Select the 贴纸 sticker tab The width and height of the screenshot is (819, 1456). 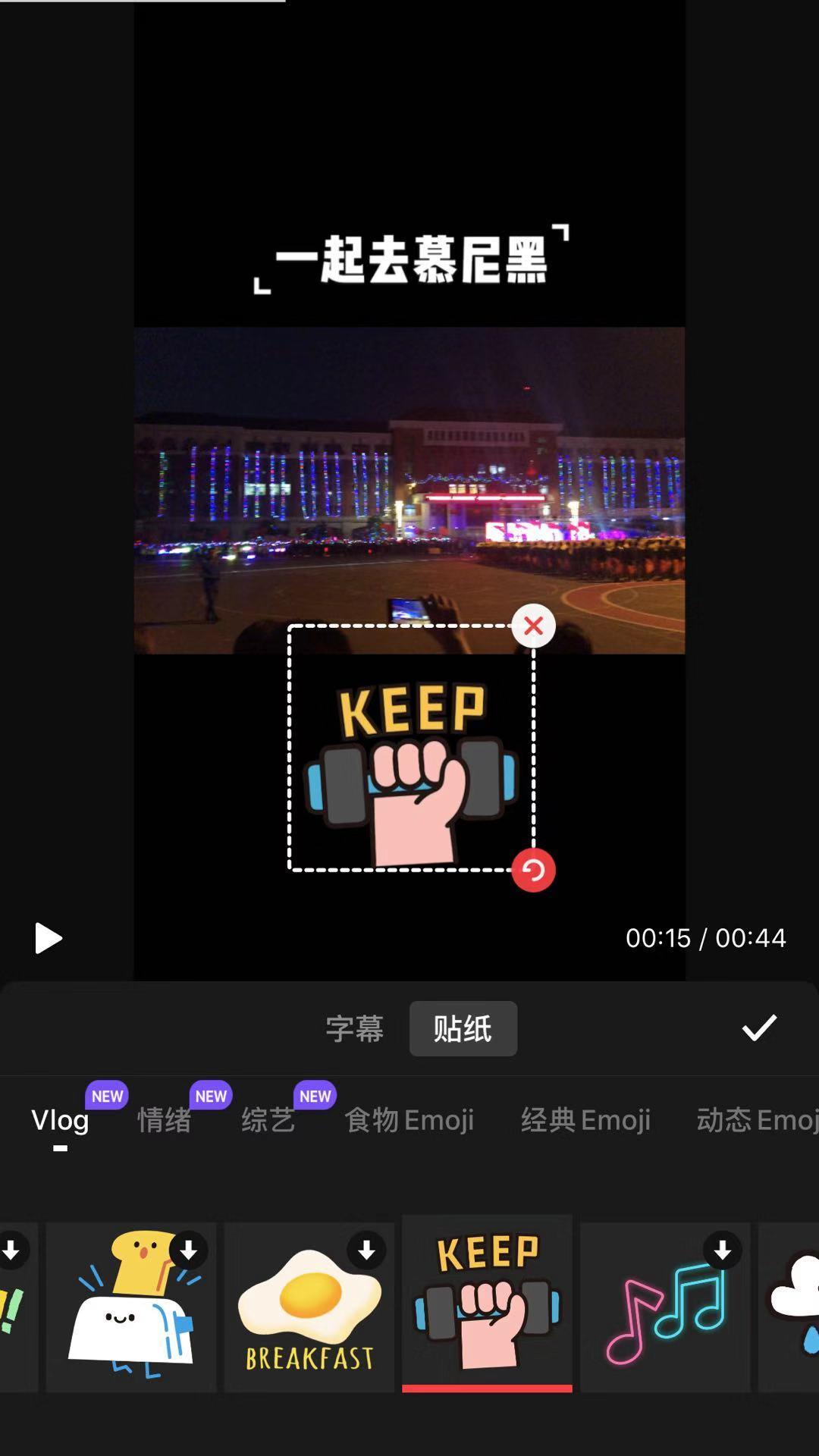(463, 1029)
